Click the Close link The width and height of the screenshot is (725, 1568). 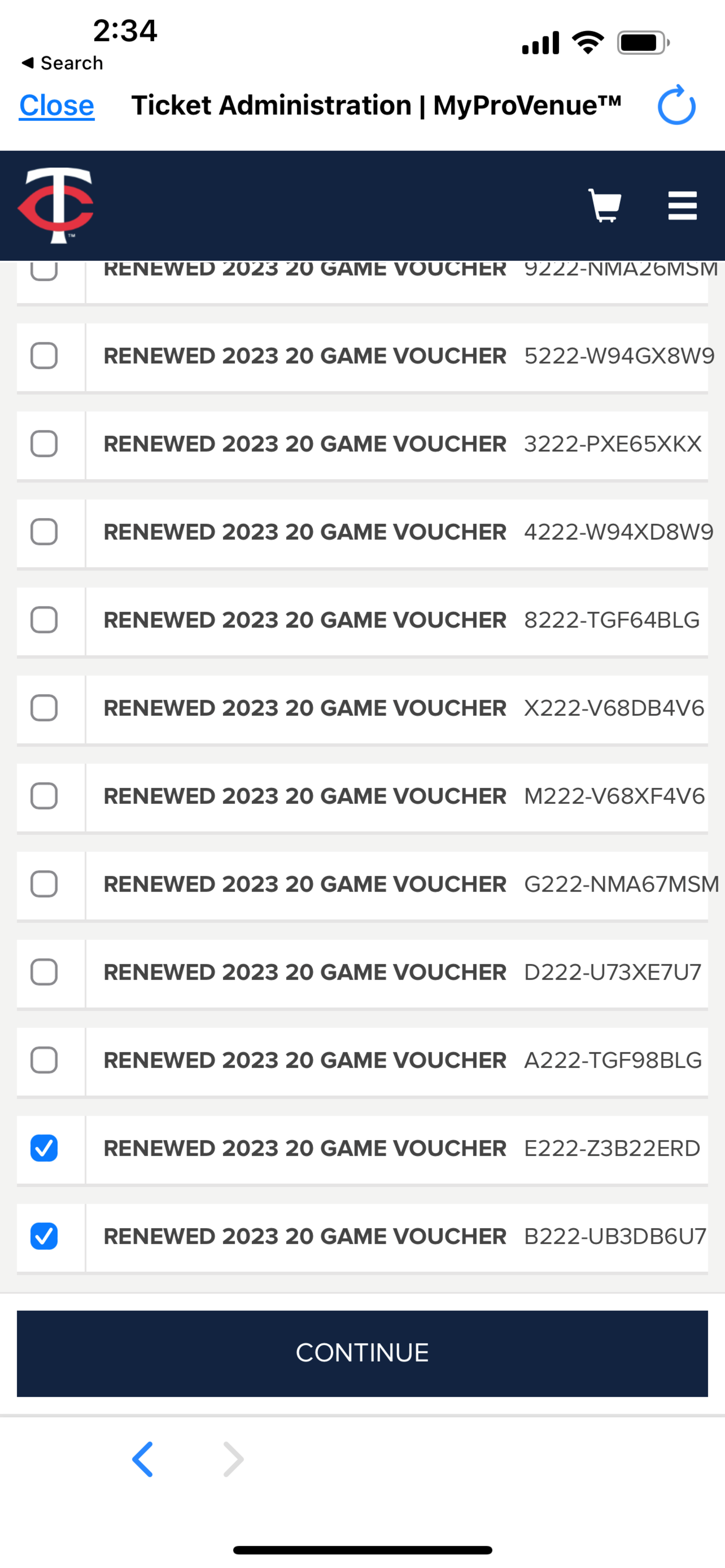click(x=56, y=105)
